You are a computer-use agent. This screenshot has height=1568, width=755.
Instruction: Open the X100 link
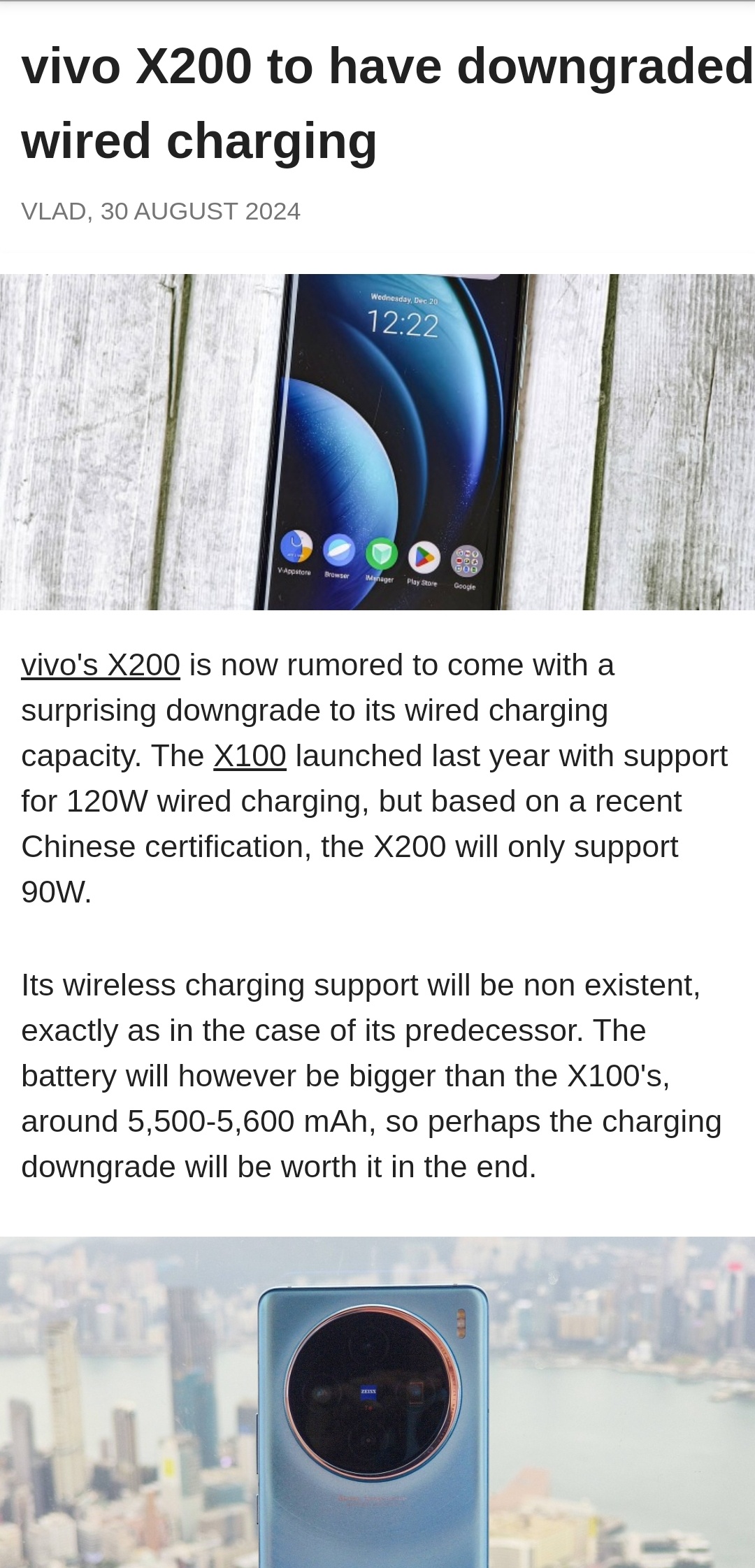[250, 756]
